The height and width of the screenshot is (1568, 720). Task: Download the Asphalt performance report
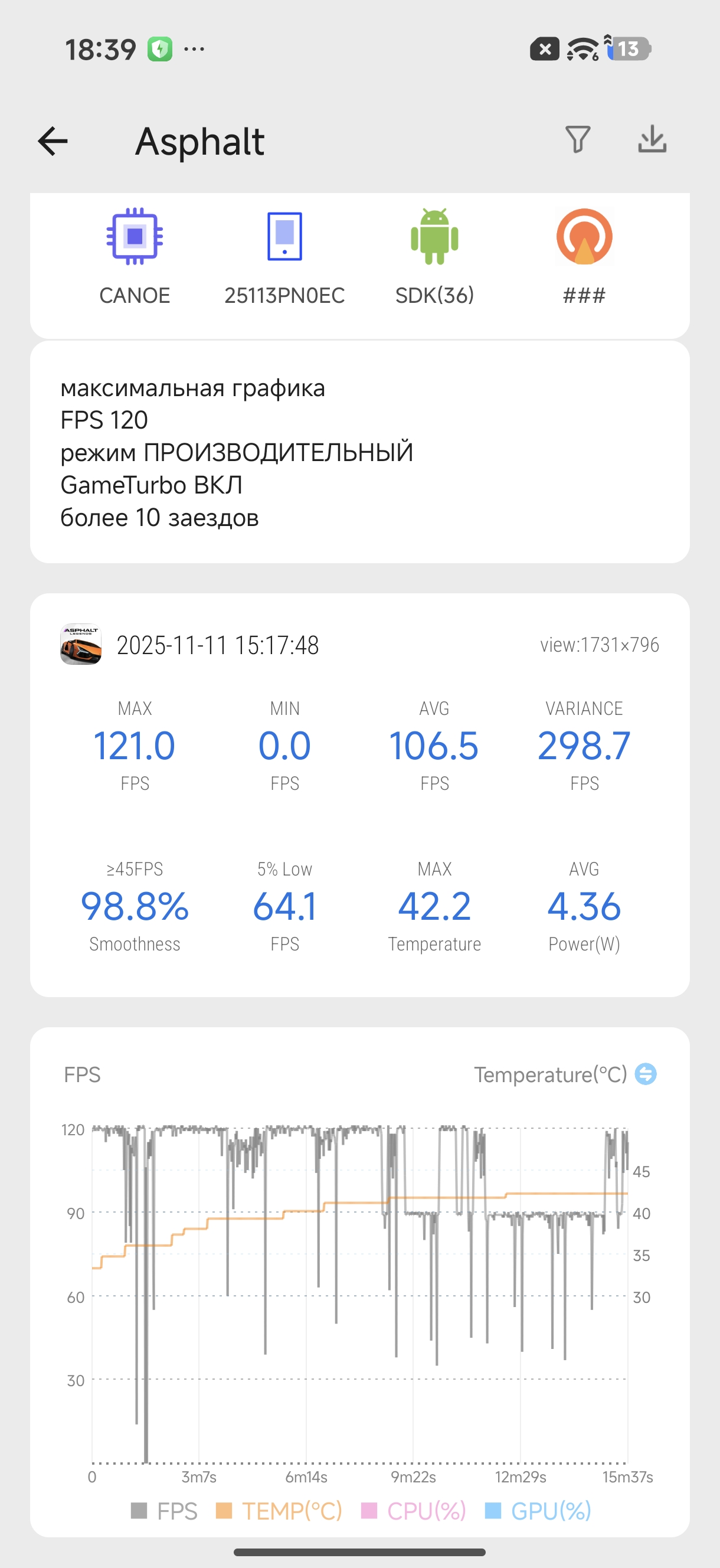coord(652,139)
